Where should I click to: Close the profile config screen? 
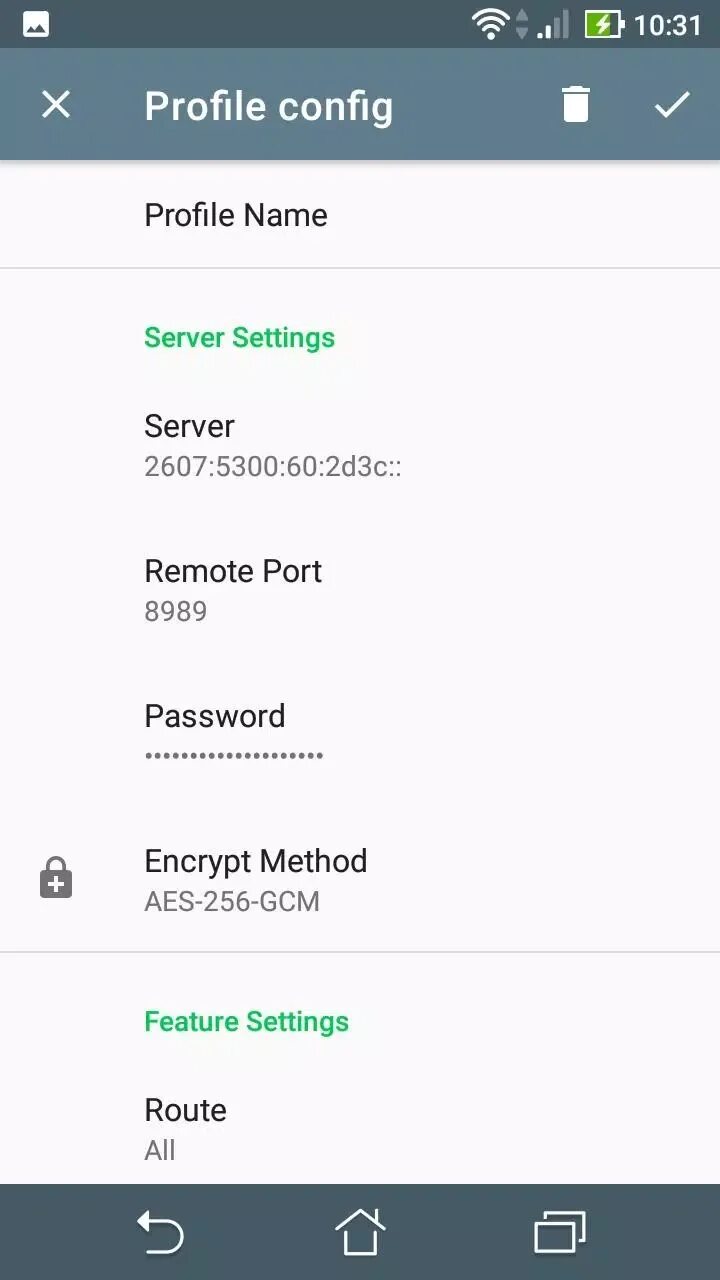tap(56, 105)
